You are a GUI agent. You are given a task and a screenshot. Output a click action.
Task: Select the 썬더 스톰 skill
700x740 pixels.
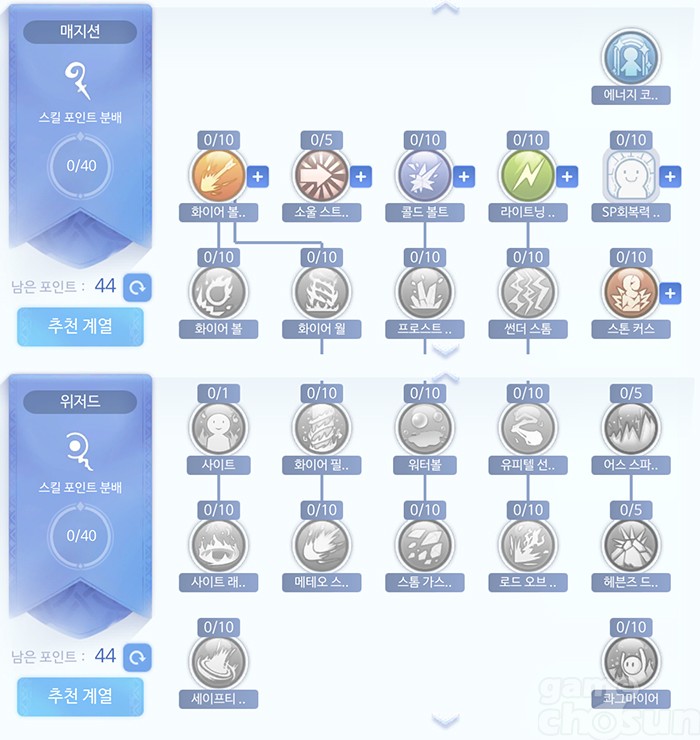528,292
